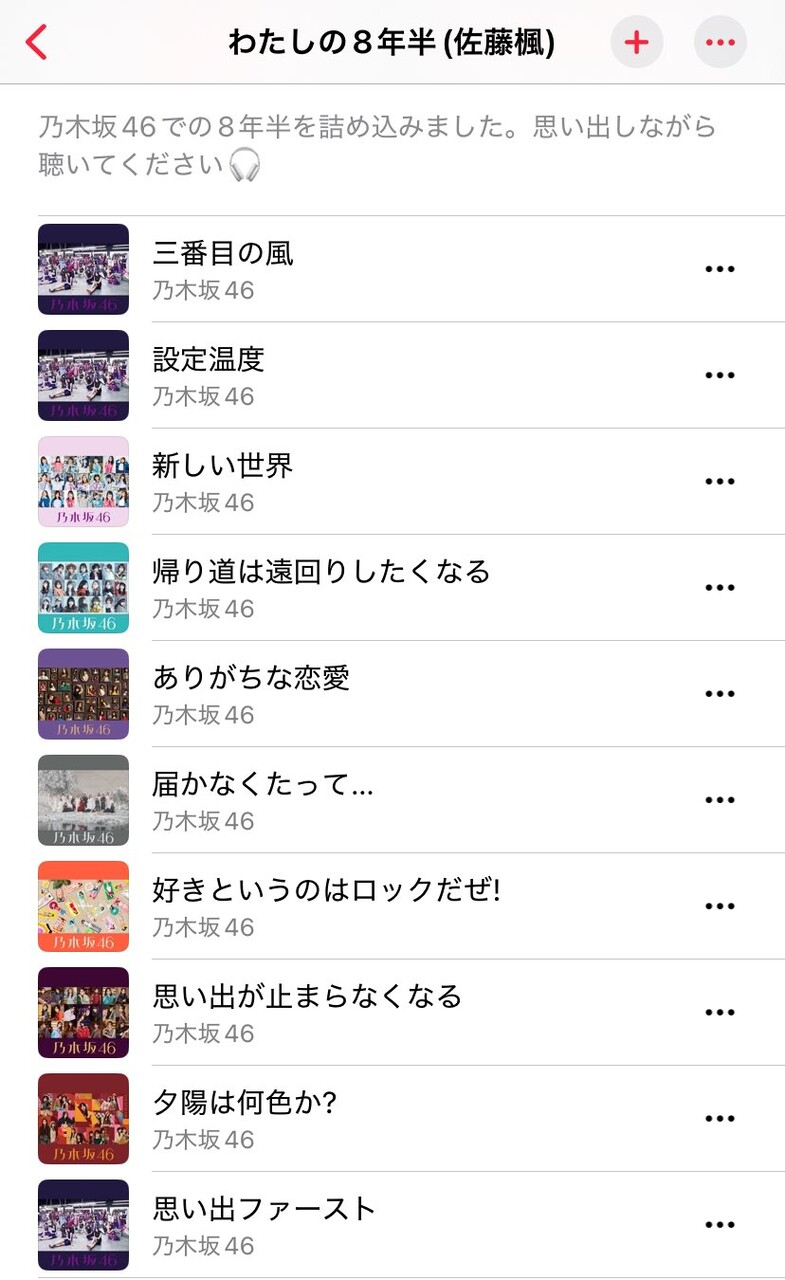Image resolution: width=785 pixels, height=1280 pixels.
Task: Open more options for 帰り道は遠回りしたくなる
Action: (720, 587)
